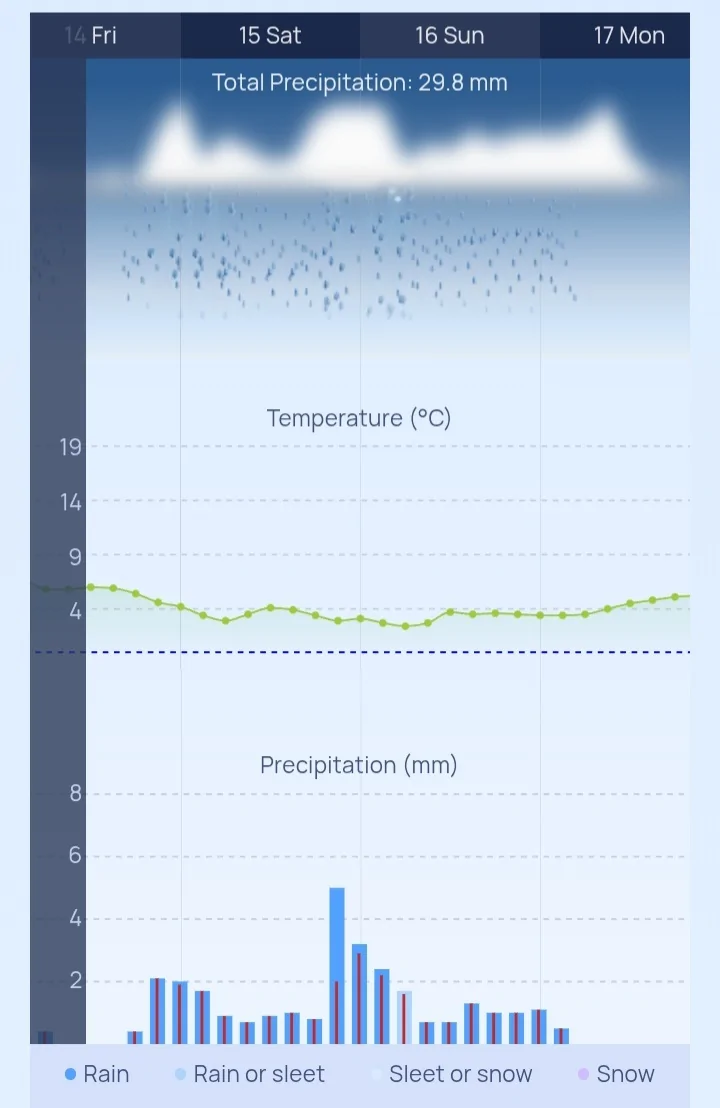Select the 15 Sat day header

270,36
